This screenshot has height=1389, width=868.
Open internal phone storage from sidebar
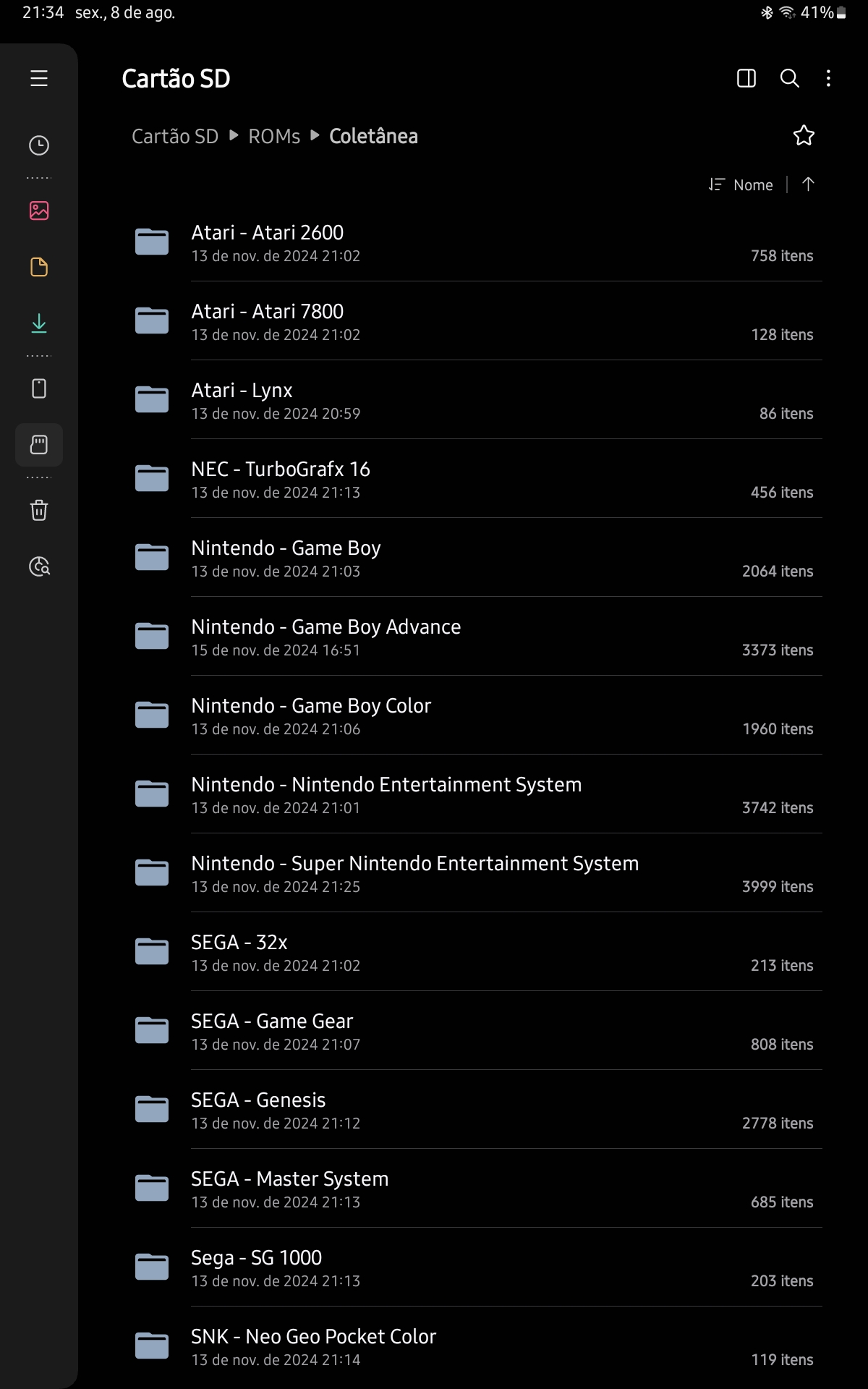pos(38,388)
